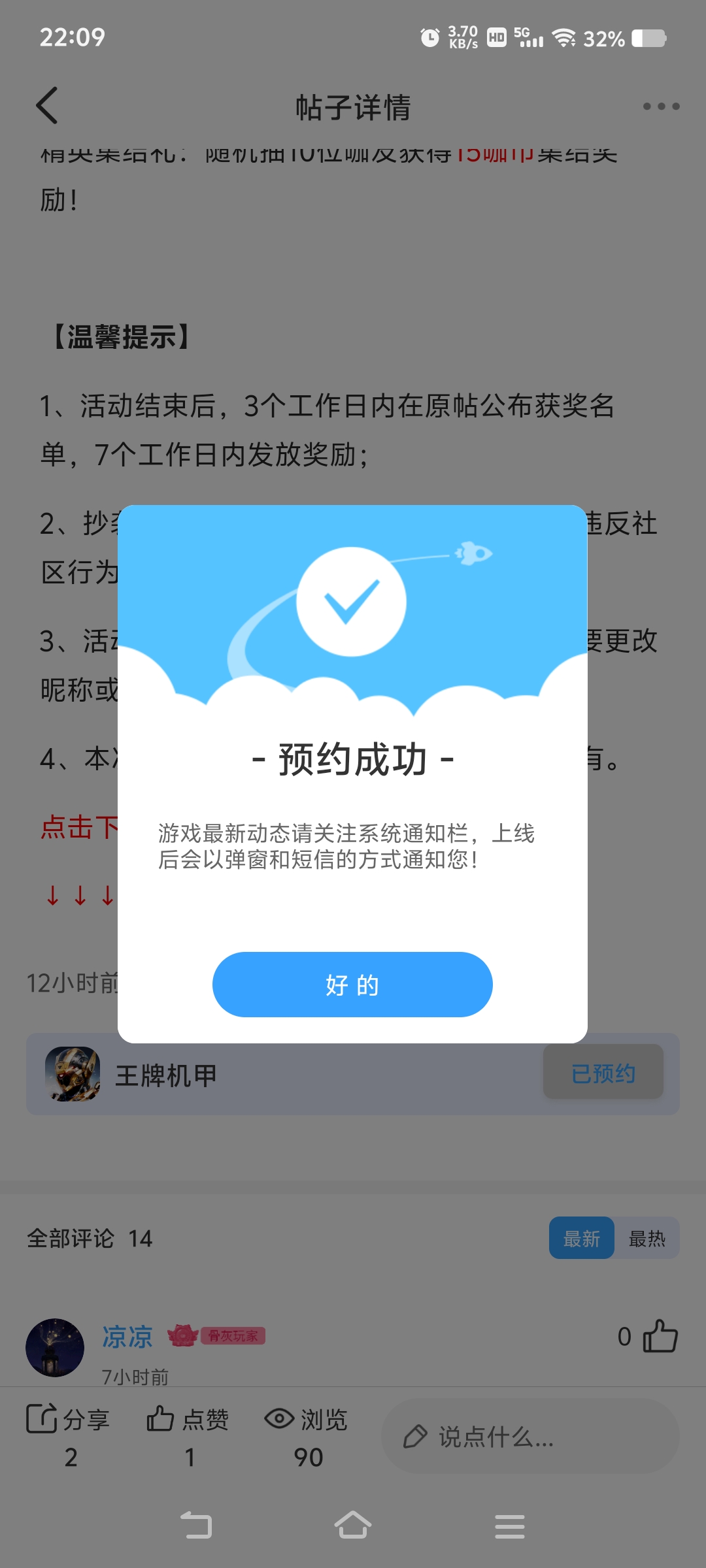706x1568 pixels.
Task: Switch comments to 最热 sorting
Action: (x=647, y=1238)
